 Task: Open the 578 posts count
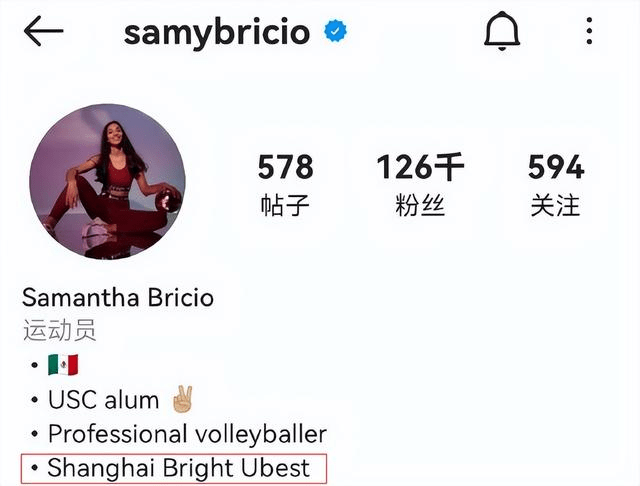click(x=285, y=184)
